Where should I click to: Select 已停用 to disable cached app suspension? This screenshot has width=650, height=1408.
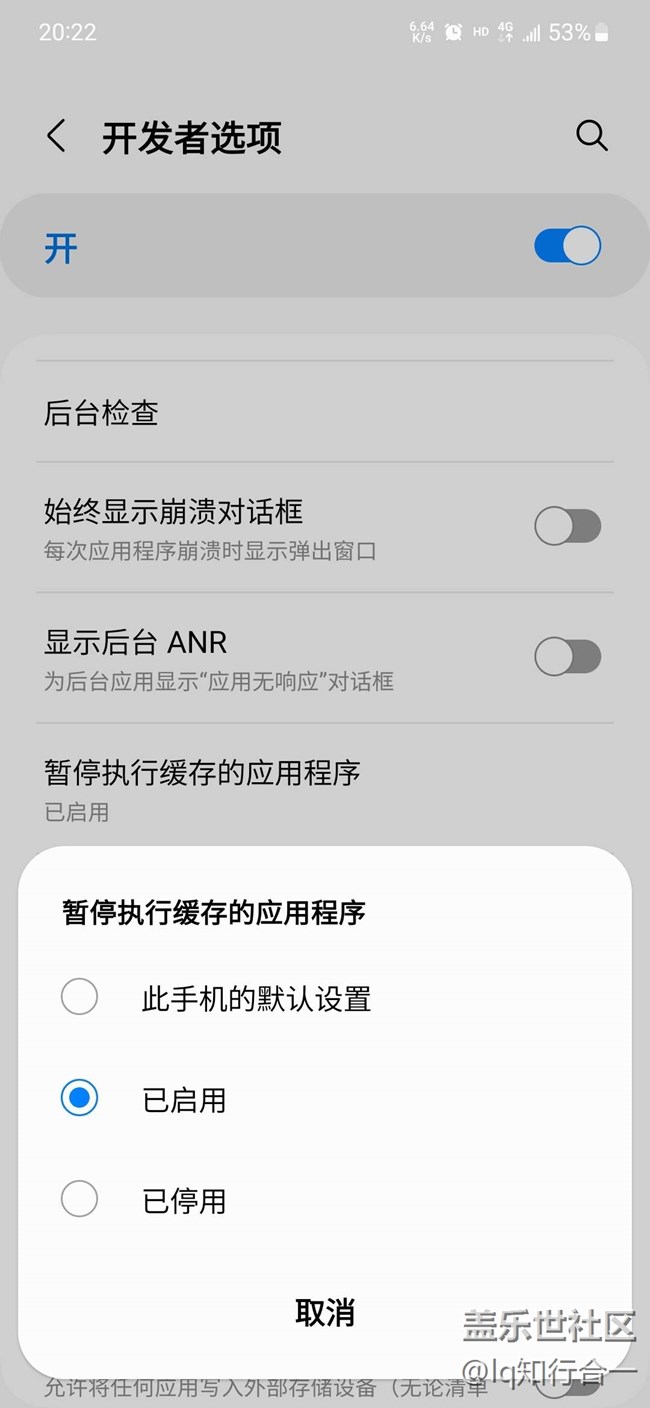325,1199
